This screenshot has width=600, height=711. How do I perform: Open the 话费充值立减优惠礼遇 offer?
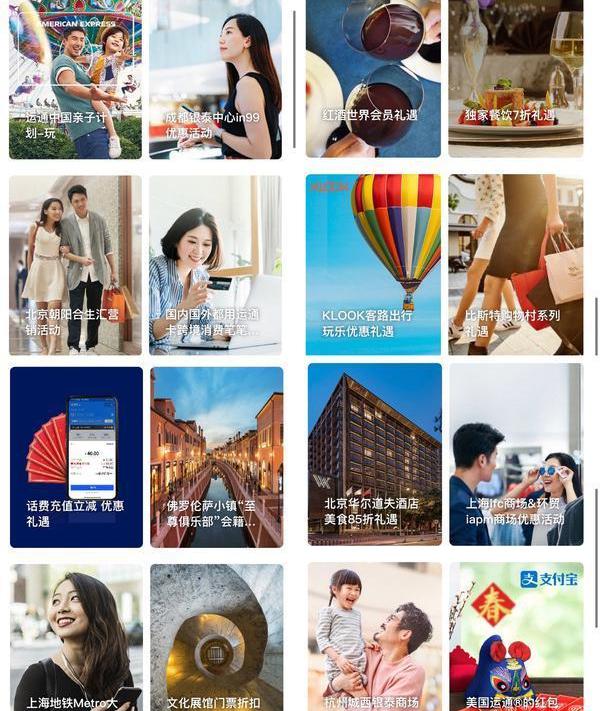click(76, 457)
